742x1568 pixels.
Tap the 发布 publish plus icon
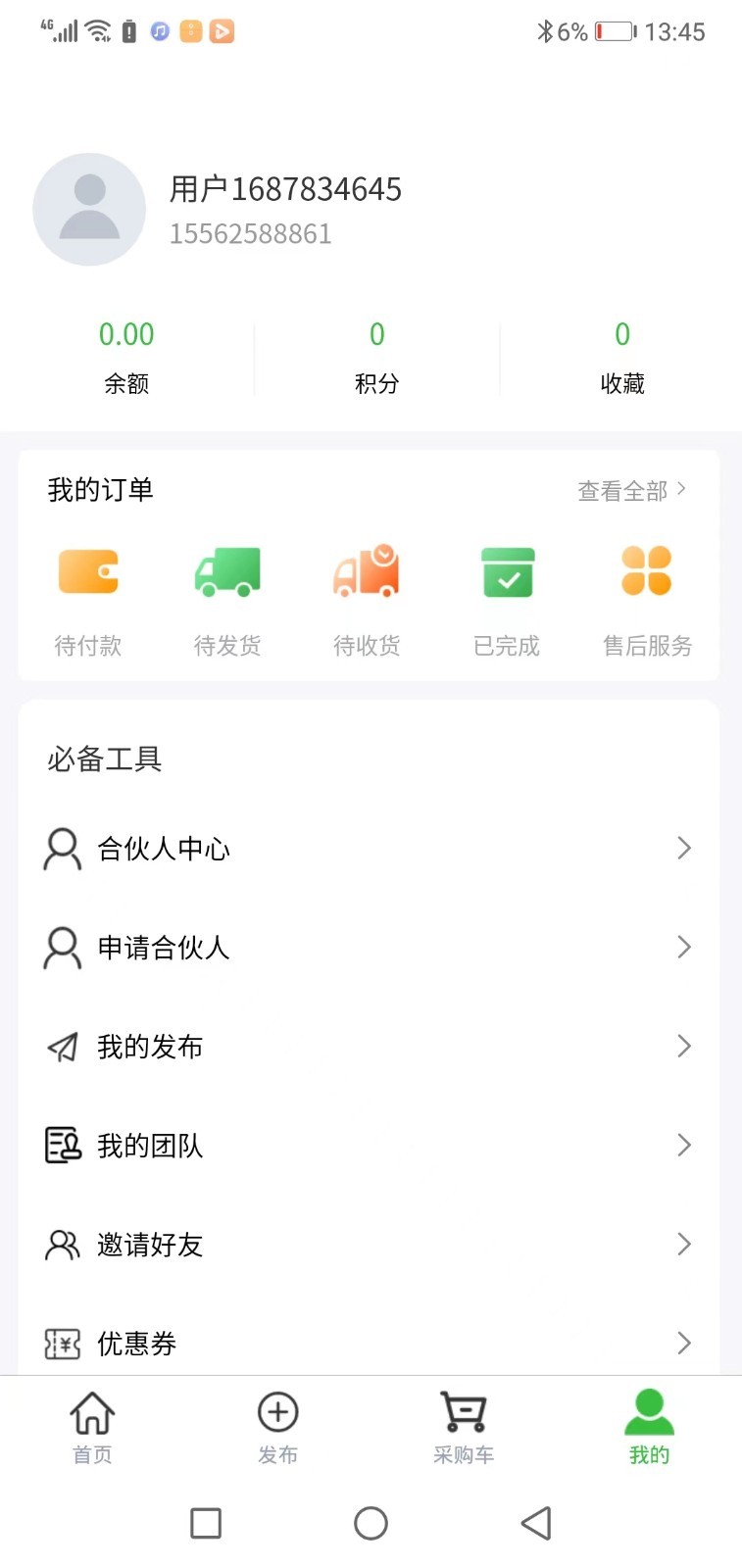[x=277, y=1411]
